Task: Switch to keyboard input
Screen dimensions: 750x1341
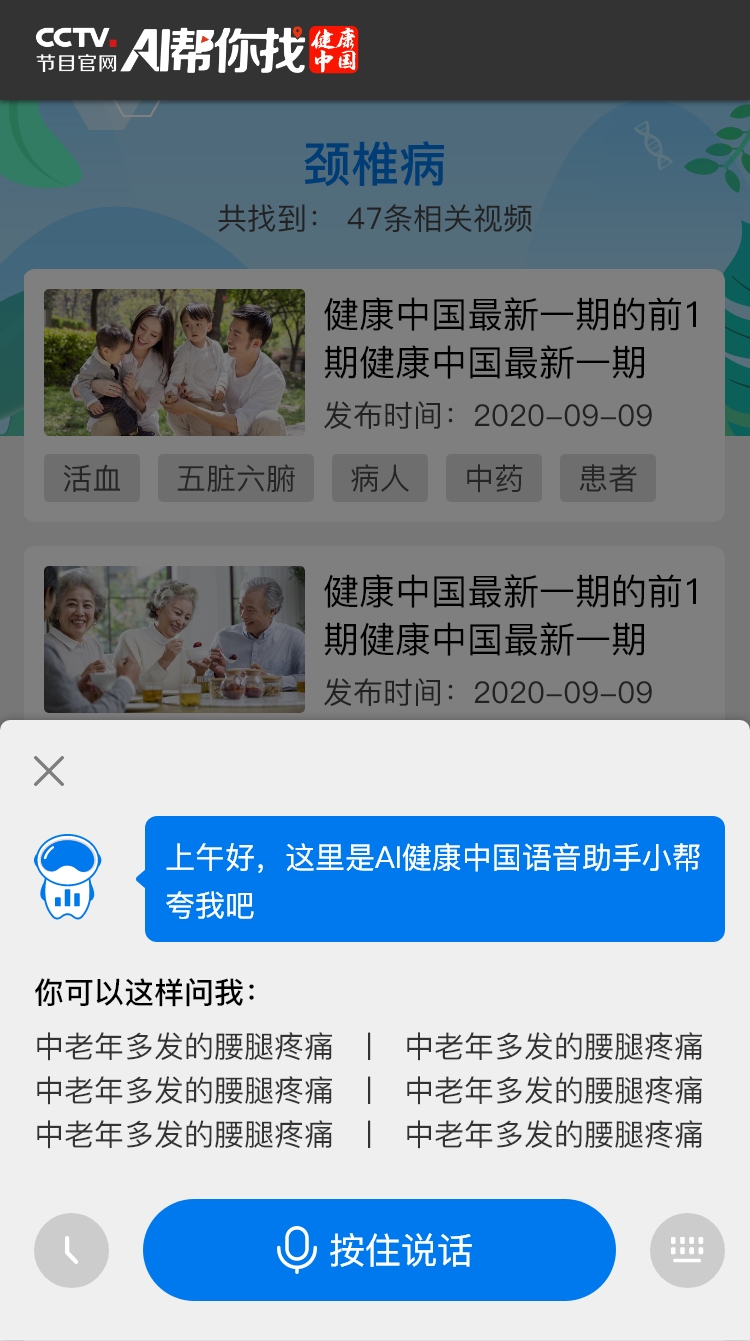Action: [x=687, y=1250]
